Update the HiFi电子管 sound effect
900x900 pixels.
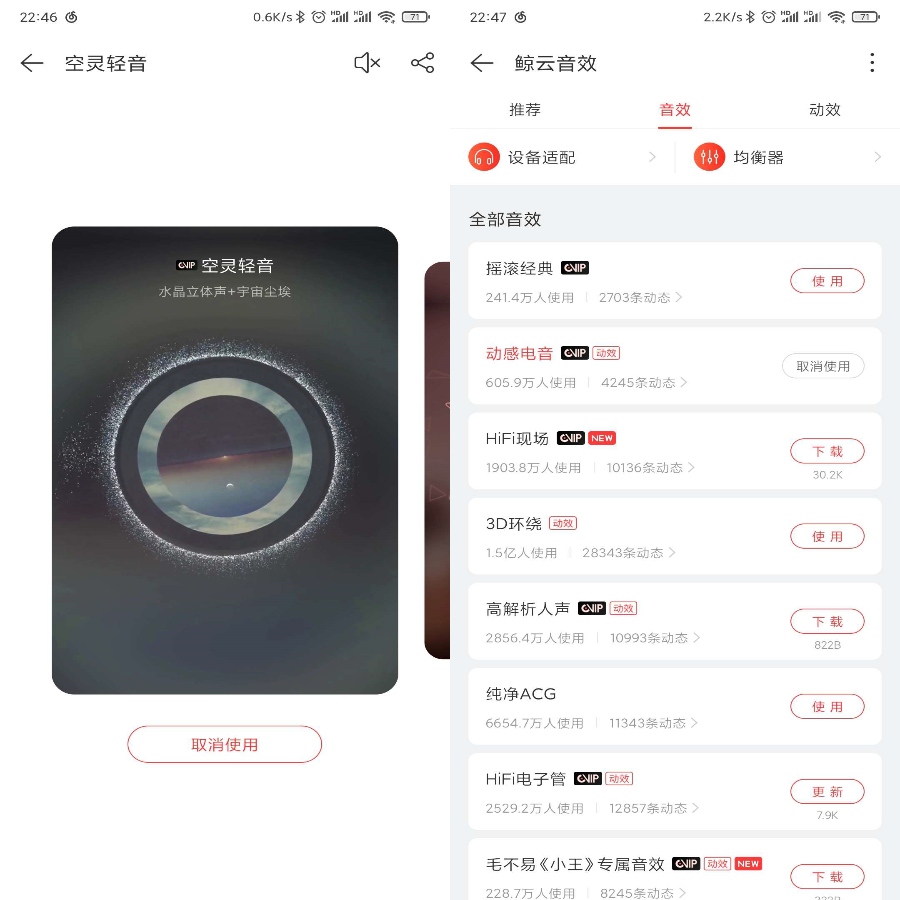pos(827,791)
